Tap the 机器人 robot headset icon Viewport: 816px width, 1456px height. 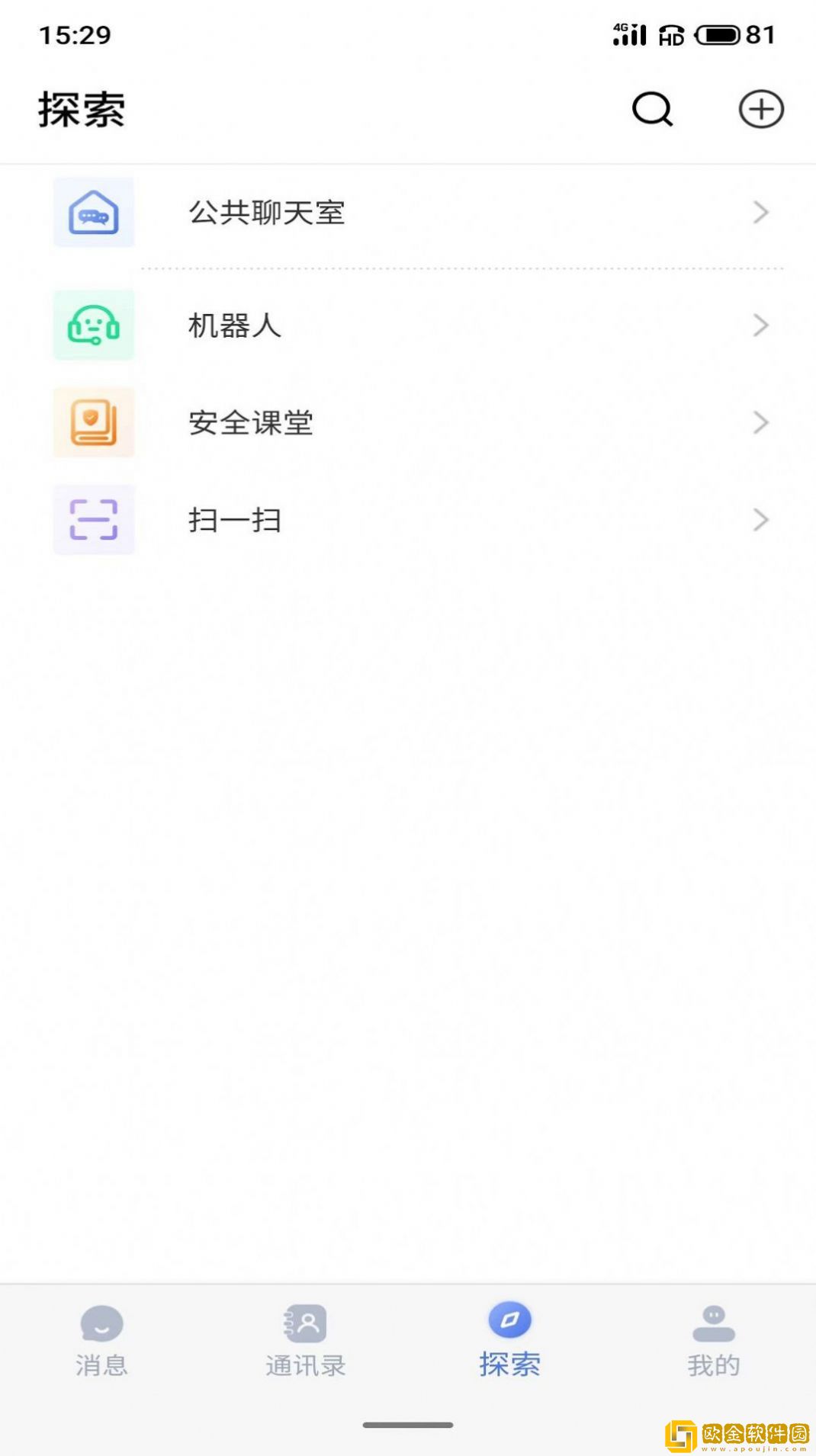tap(93, 326)
